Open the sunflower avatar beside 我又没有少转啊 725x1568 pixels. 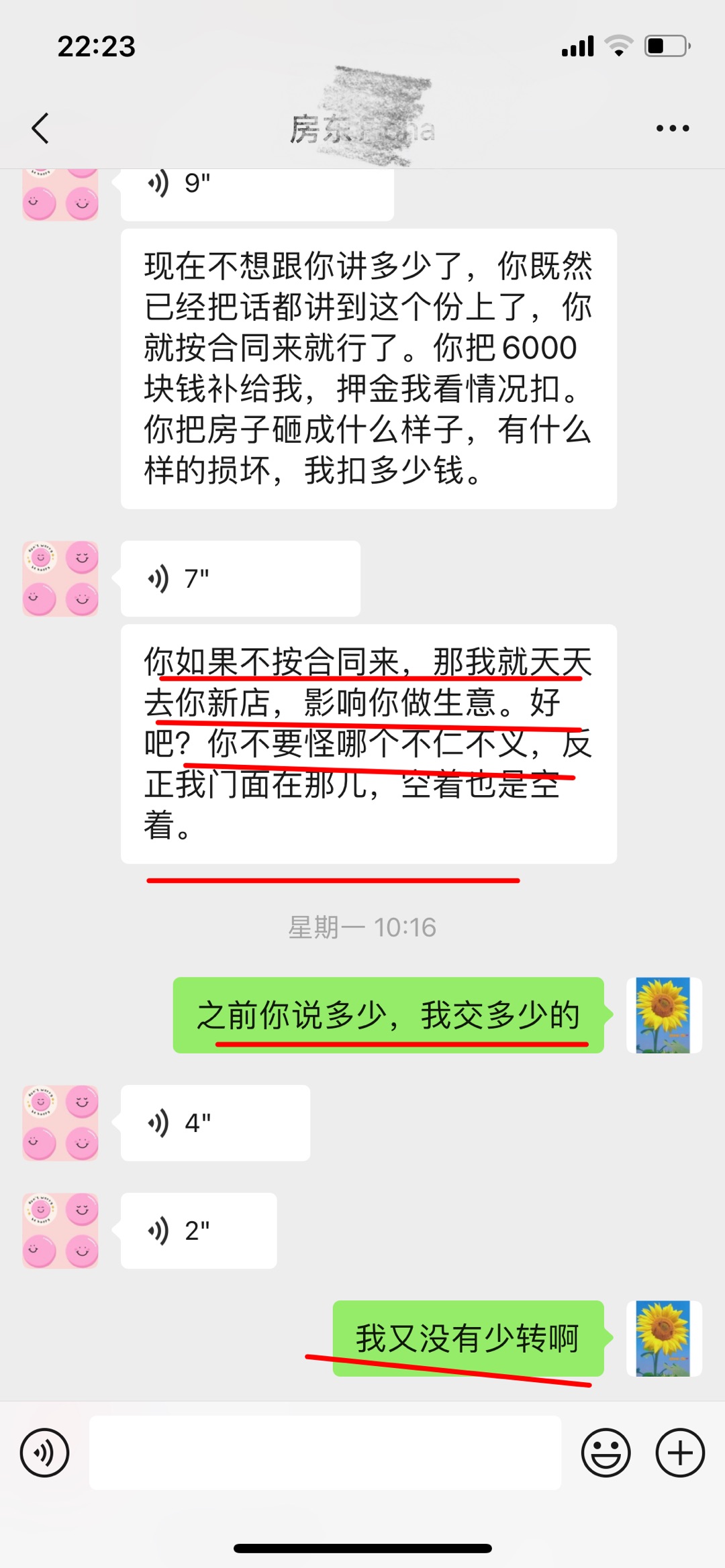click(x=663, y=1339)
